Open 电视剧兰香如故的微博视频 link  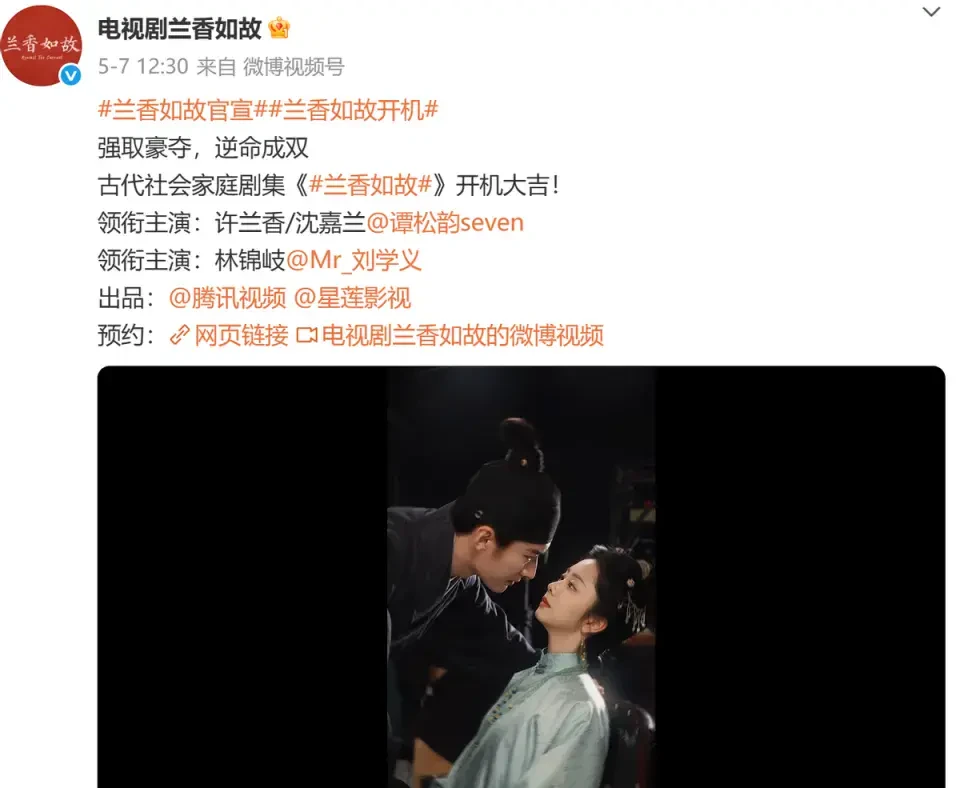pyautogui.click(x=451, y=335)
